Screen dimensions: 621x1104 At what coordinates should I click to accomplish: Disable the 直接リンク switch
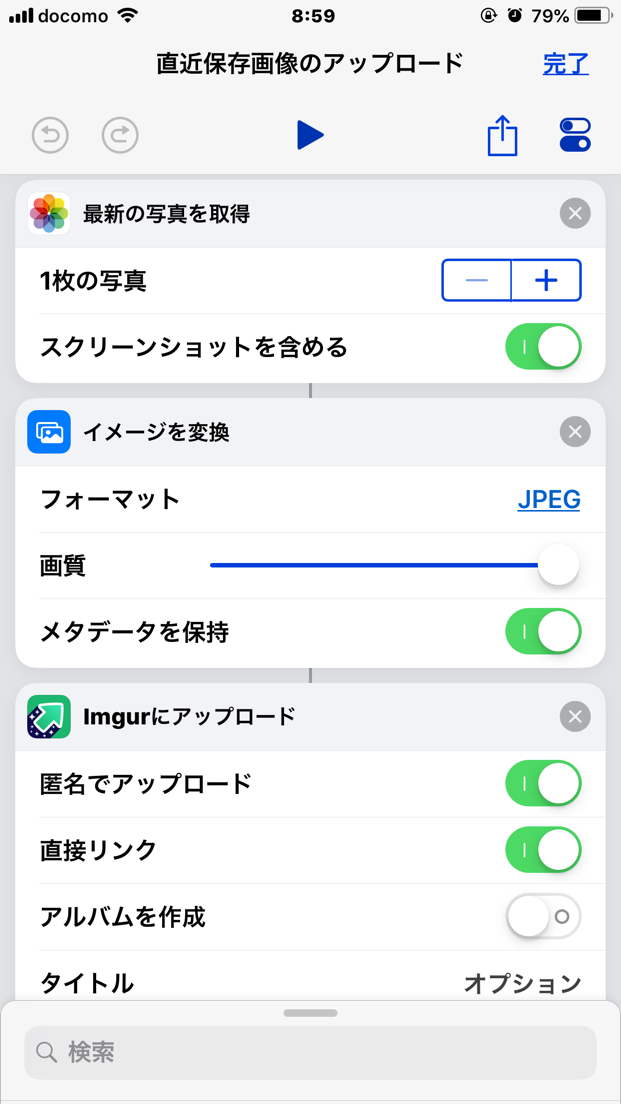[x=543, y=850]
